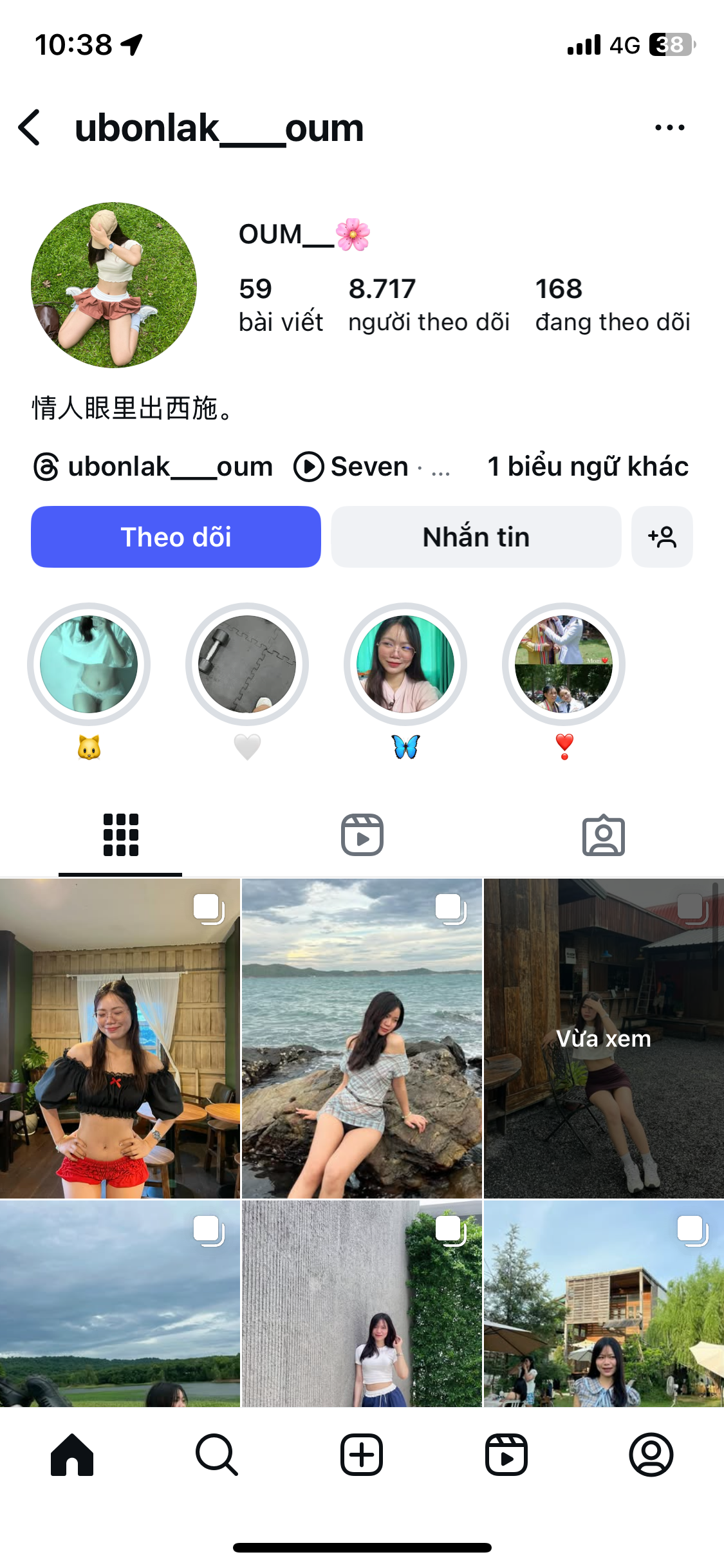This screenshot has width=724, height=1568.
Task: Open Search in the bottom bar
Action: (x=217, y=1455)
